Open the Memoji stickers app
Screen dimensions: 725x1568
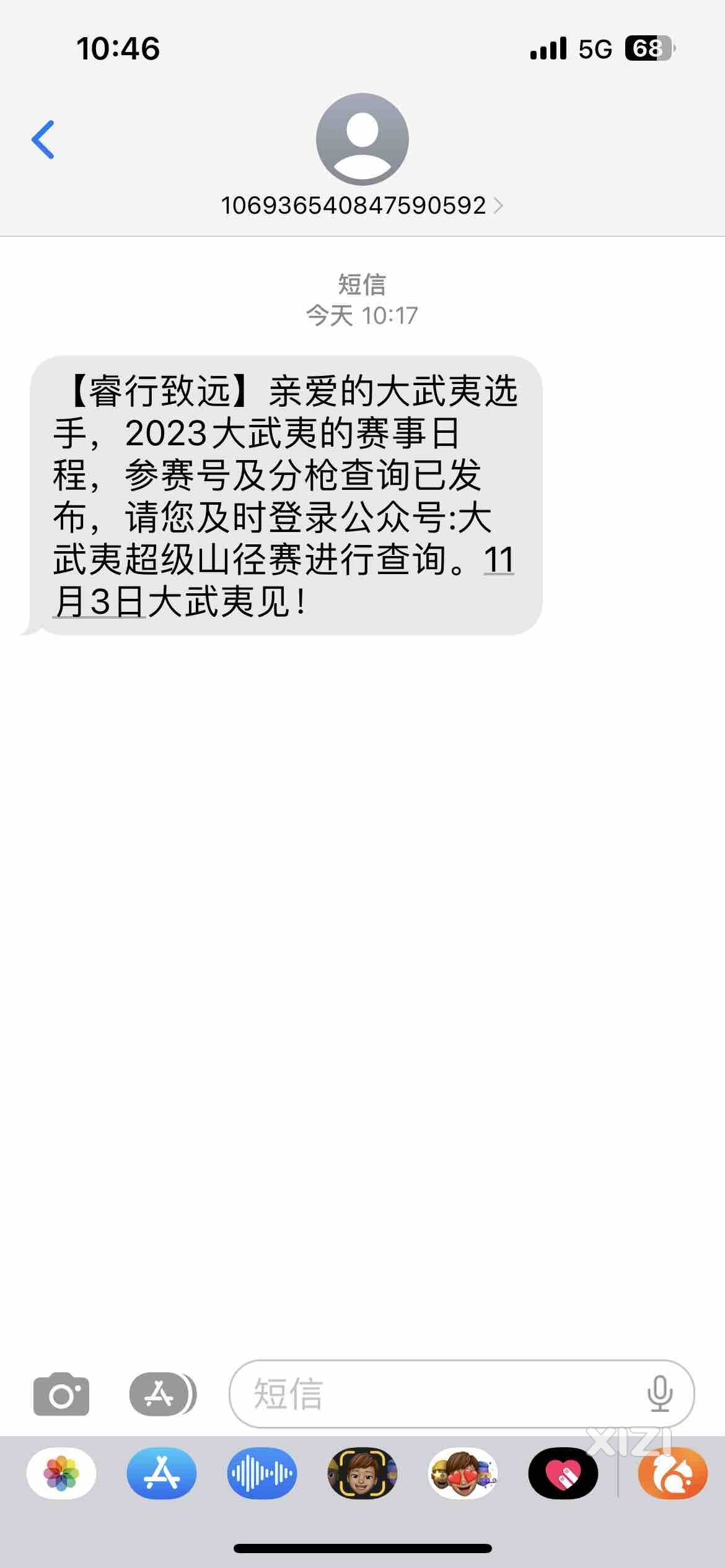coord(462,1473)
